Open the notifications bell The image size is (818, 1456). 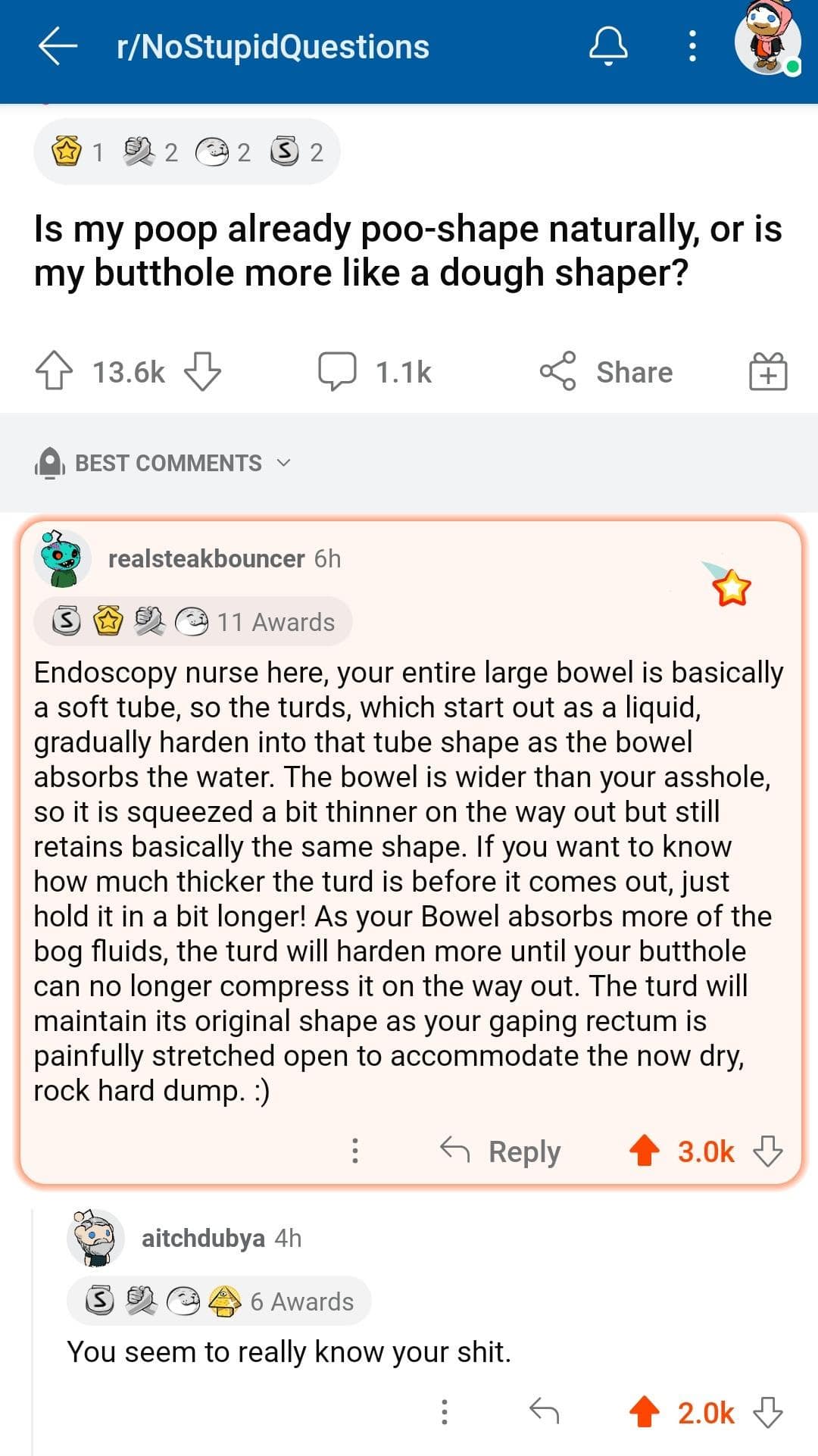608,46
